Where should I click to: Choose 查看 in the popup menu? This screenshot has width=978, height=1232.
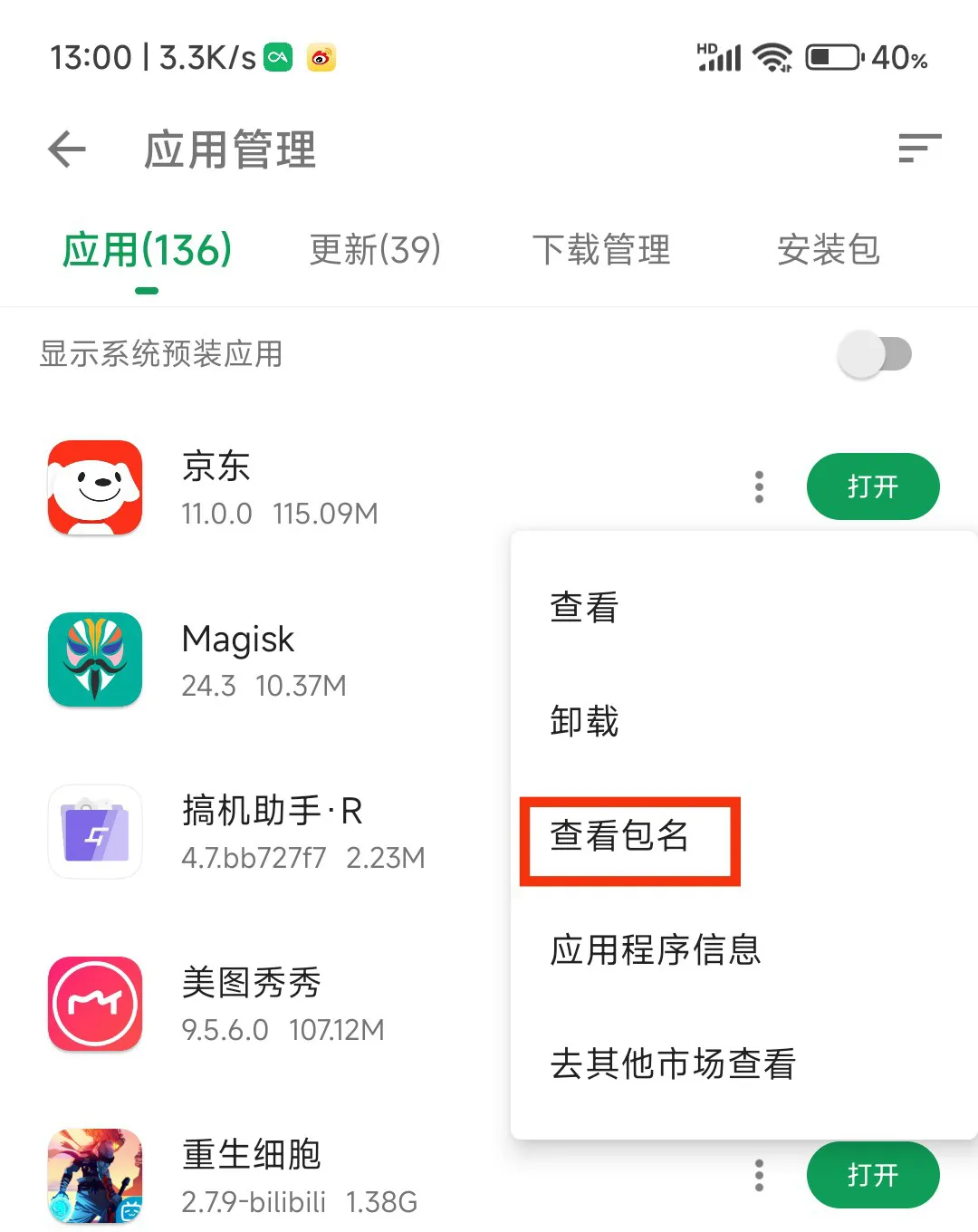tap(585, 607)
